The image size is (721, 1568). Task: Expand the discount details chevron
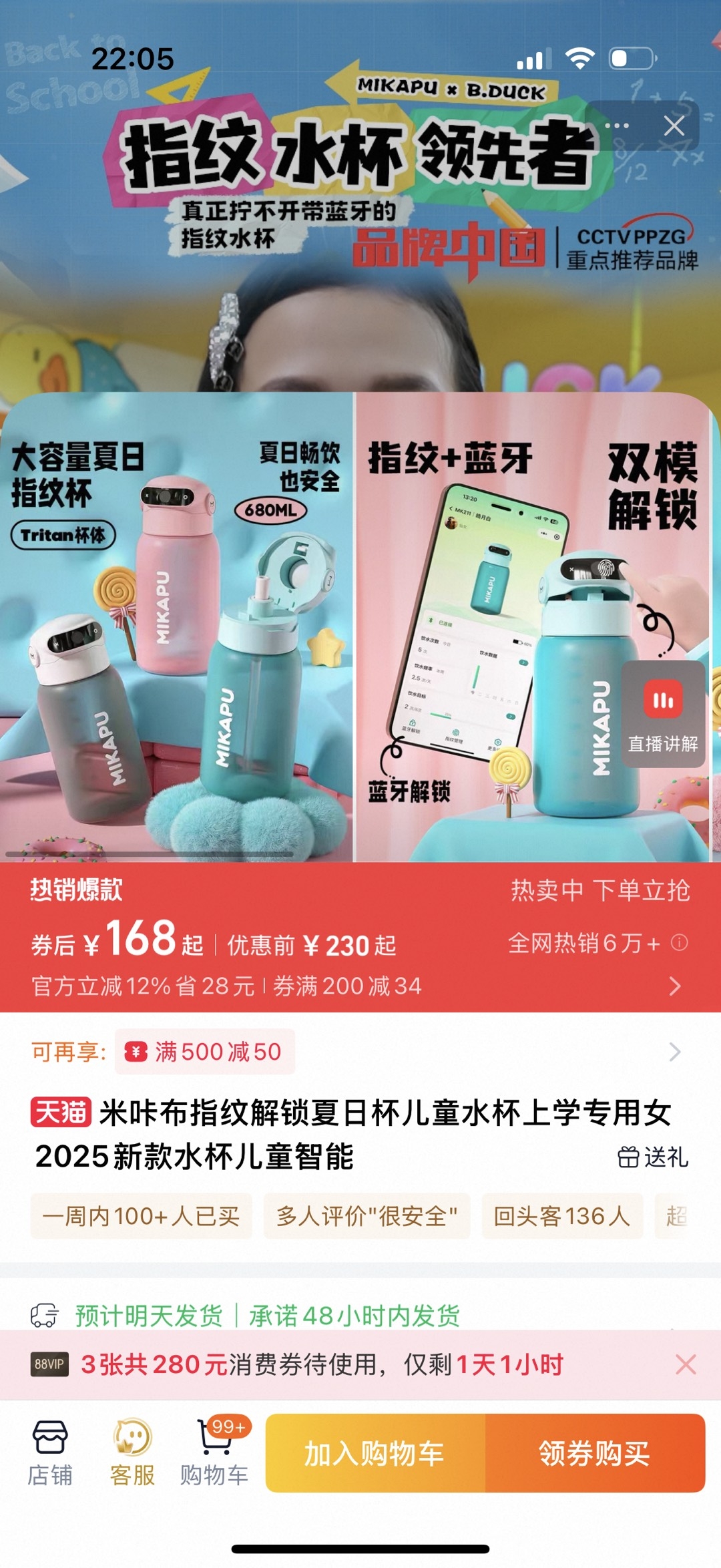[675, 986]
